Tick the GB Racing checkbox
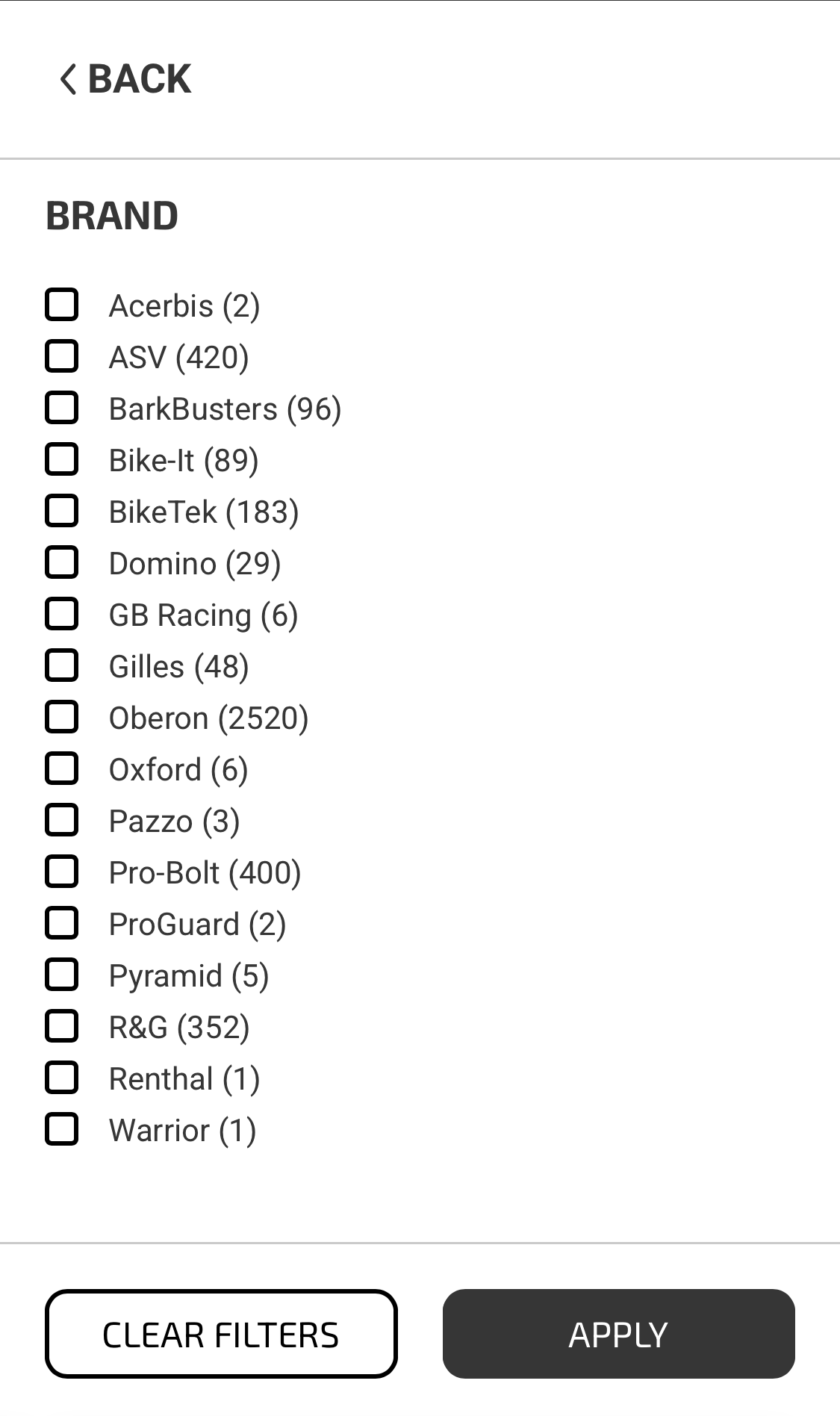840x1416 pixels. [x=62, y=614]
